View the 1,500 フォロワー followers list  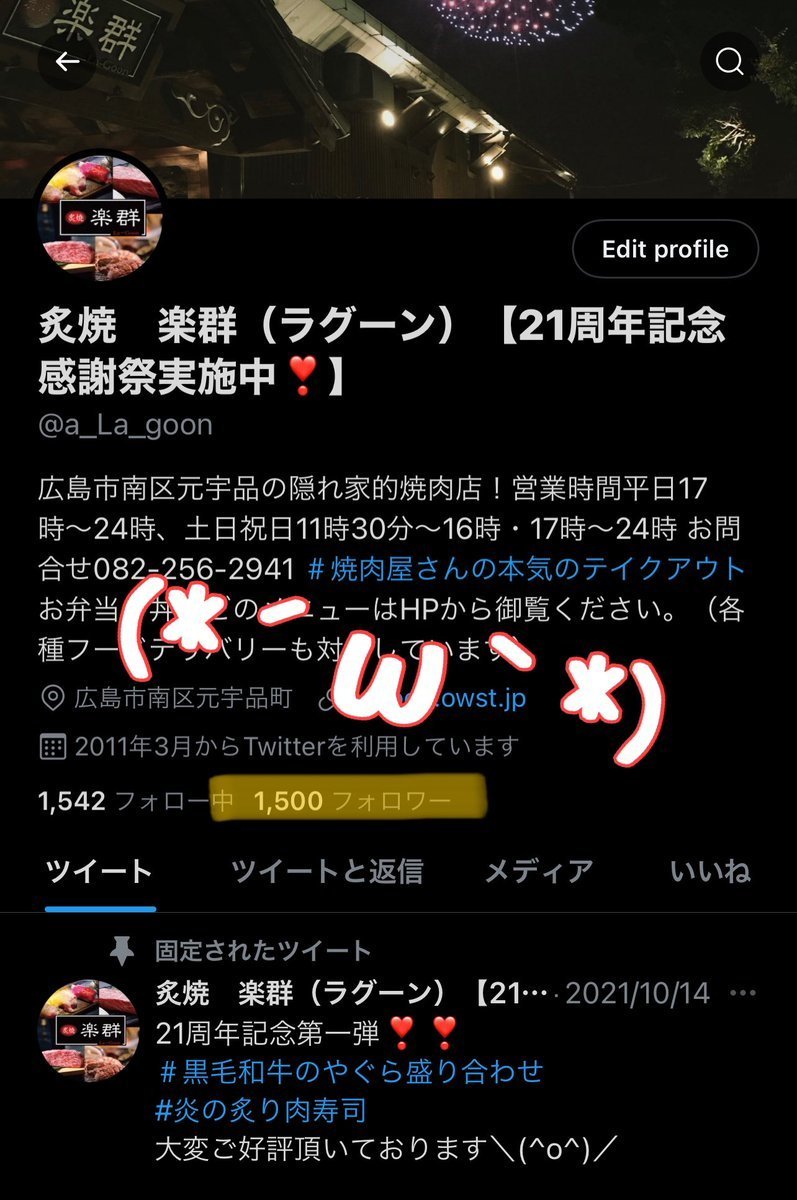point(352,801)
